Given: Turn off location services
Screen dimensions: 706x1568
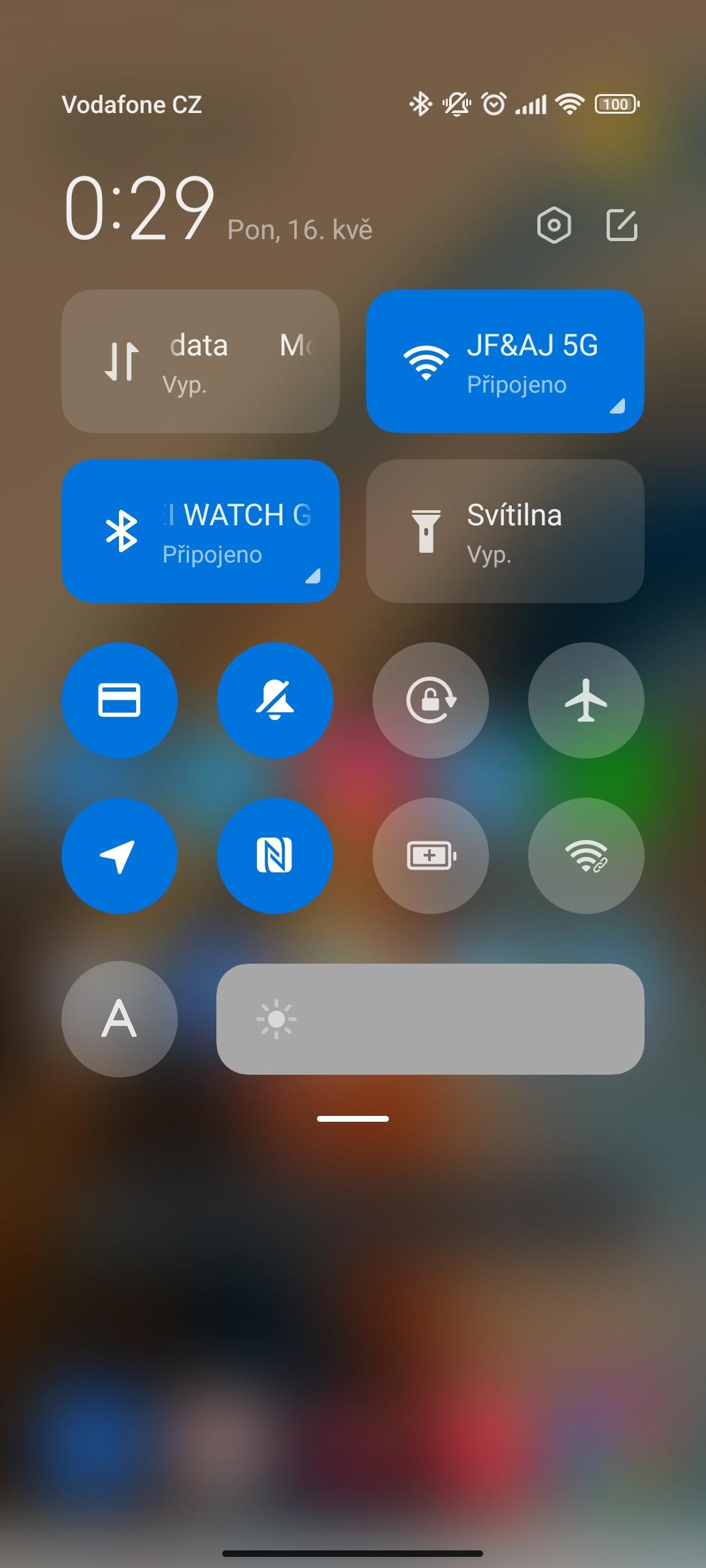Looking at the screenshot, I should (120, 856).
